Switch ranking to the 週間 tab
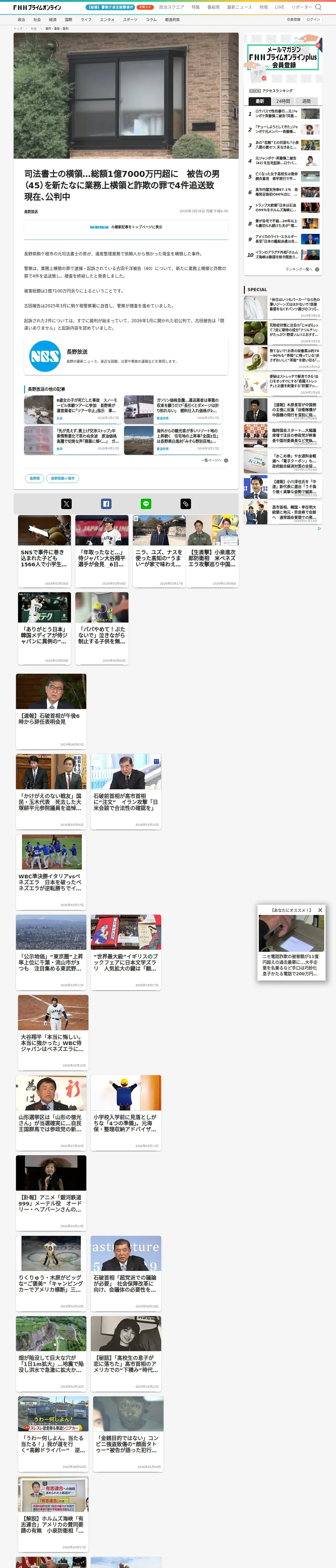This screenshot has width=336, height=1568. [x=306, y=101]
